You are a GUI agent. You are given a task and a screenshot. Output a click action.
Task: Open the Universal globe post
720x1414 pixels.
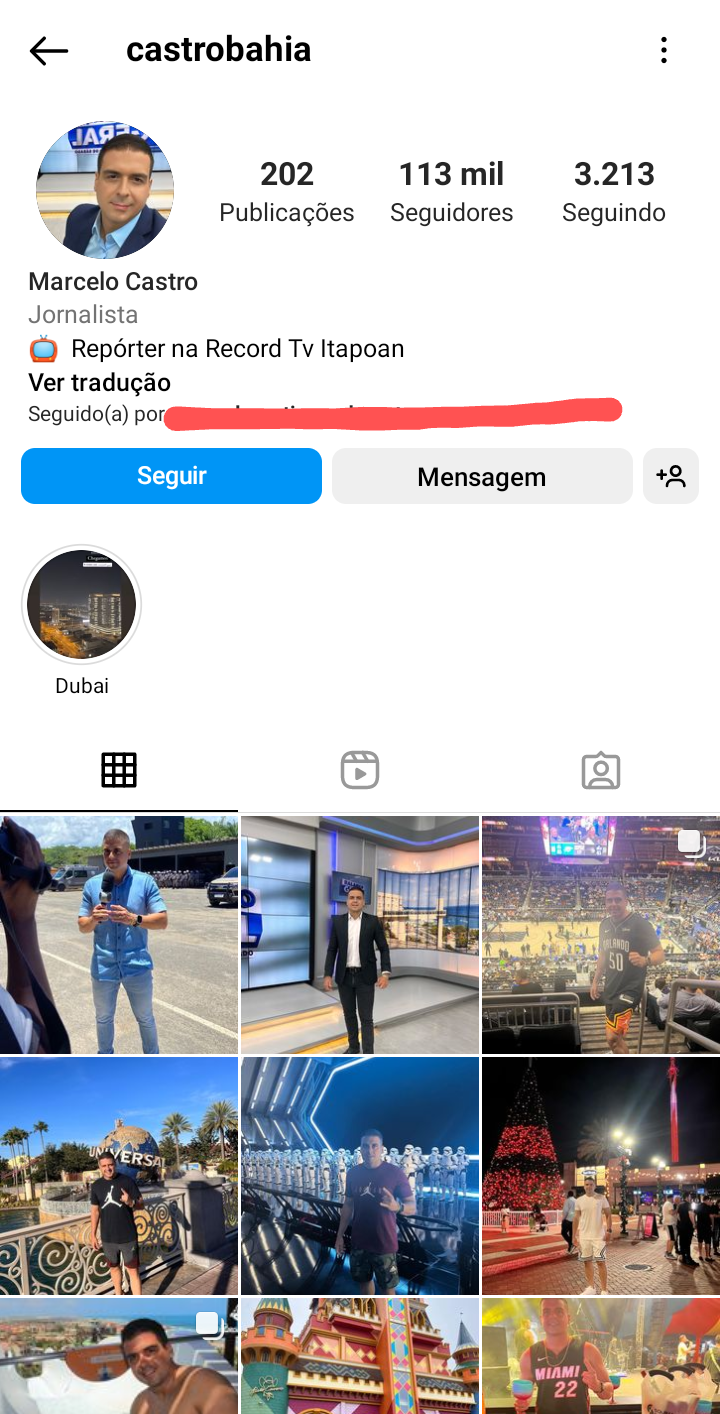[119, 1176]
